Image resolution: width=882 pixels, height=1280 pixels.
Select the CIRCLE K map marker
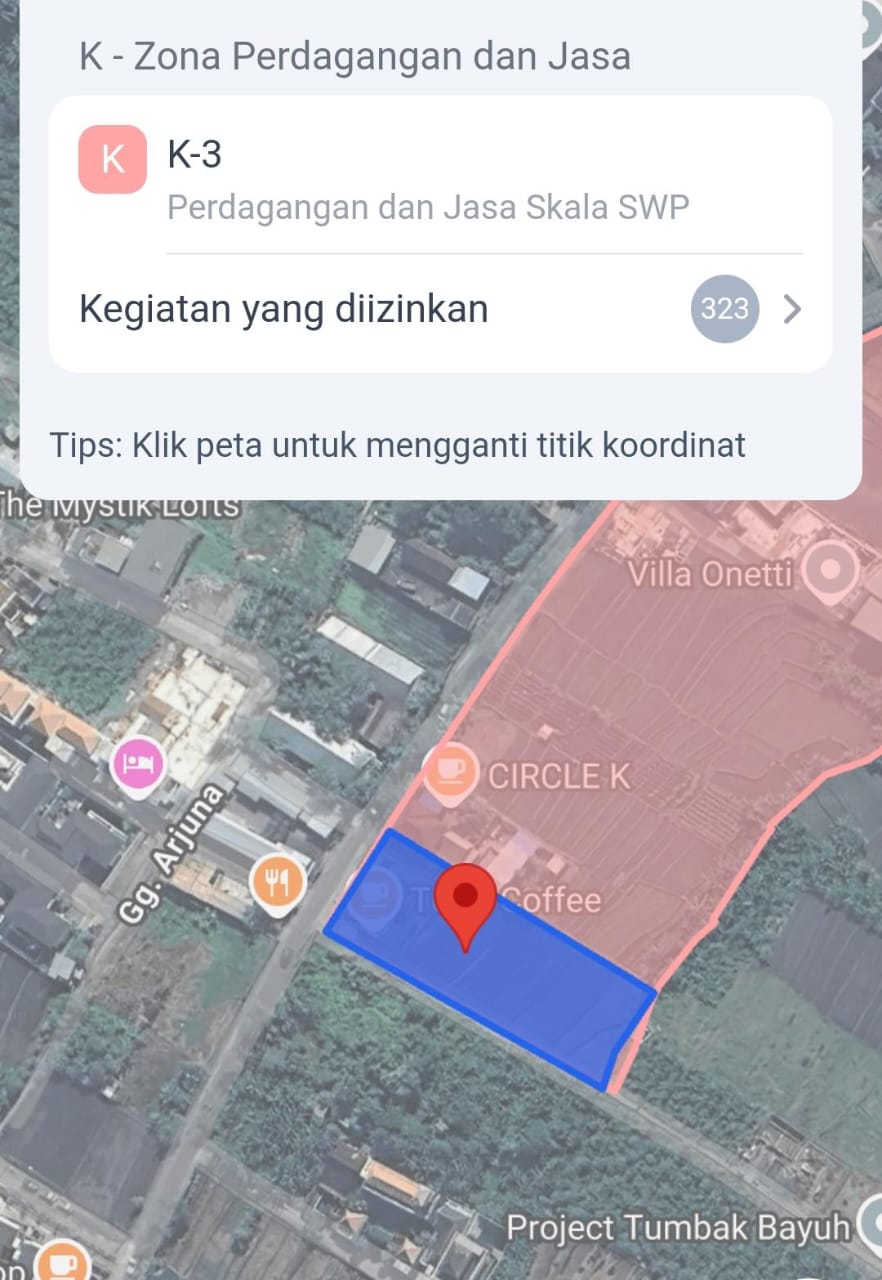[450, 772]
